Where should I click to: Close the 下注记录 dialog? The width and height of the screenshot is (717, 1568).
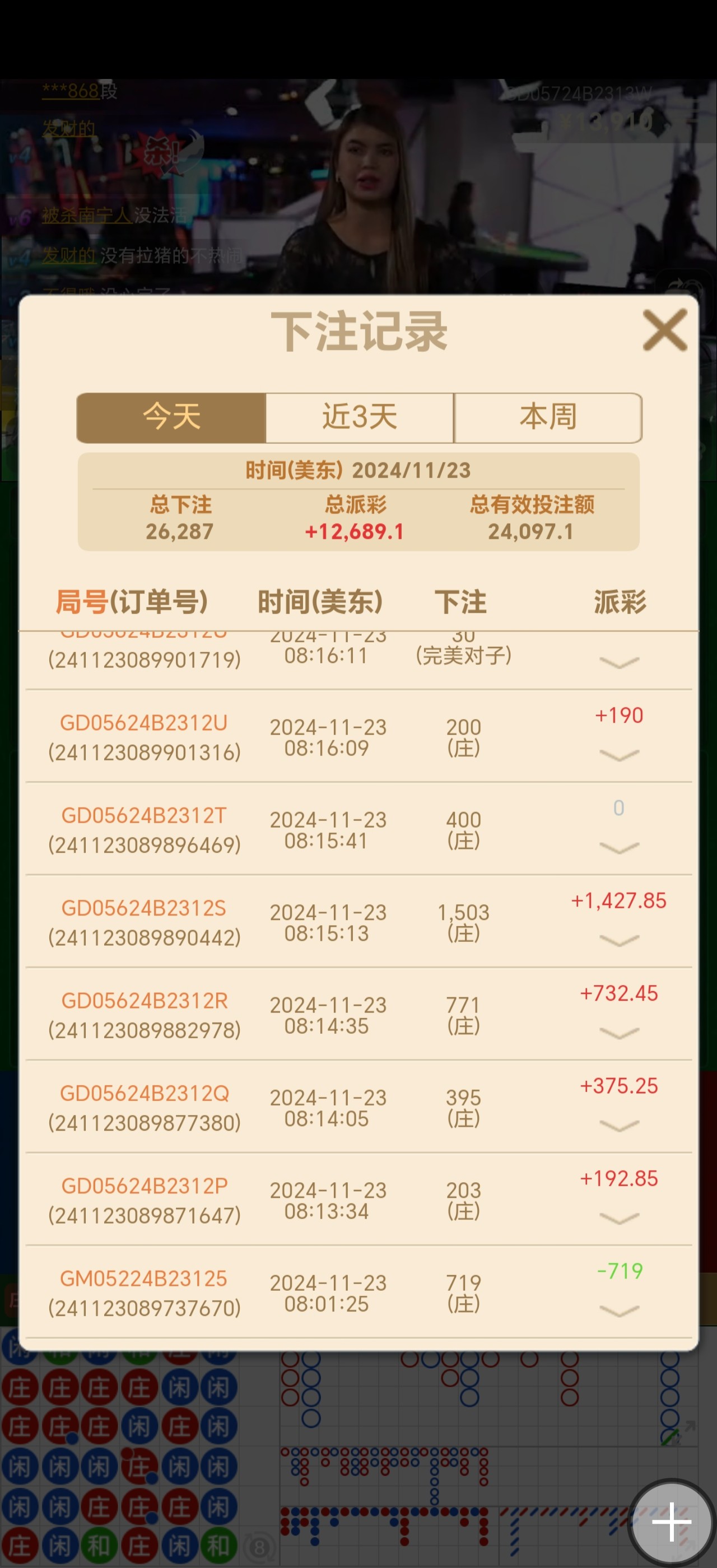tap(664, 330)
